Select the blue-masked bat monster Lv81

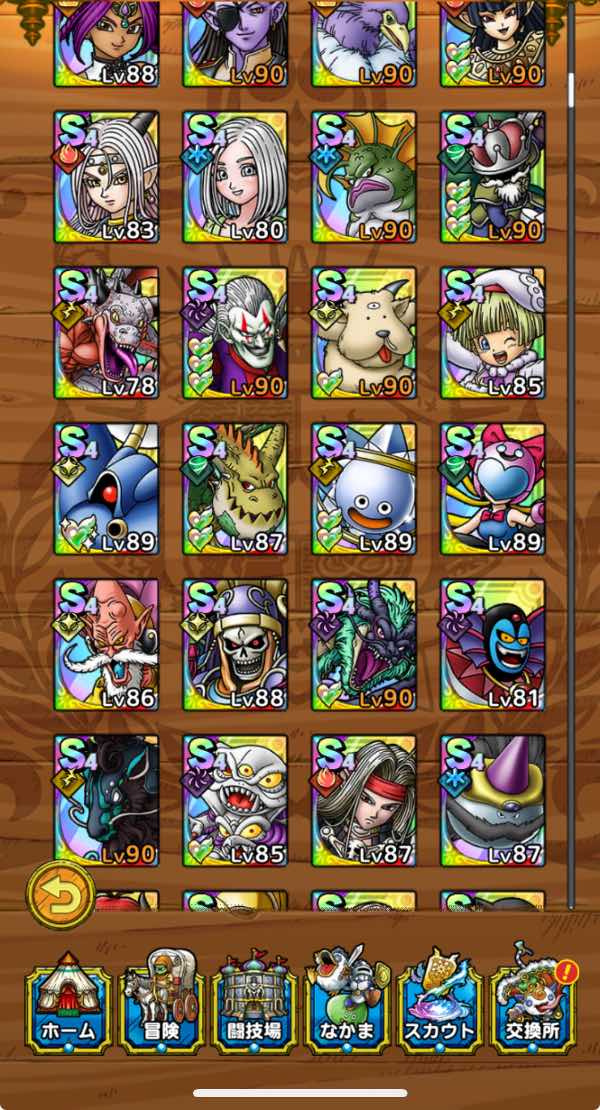coord(493,645)
